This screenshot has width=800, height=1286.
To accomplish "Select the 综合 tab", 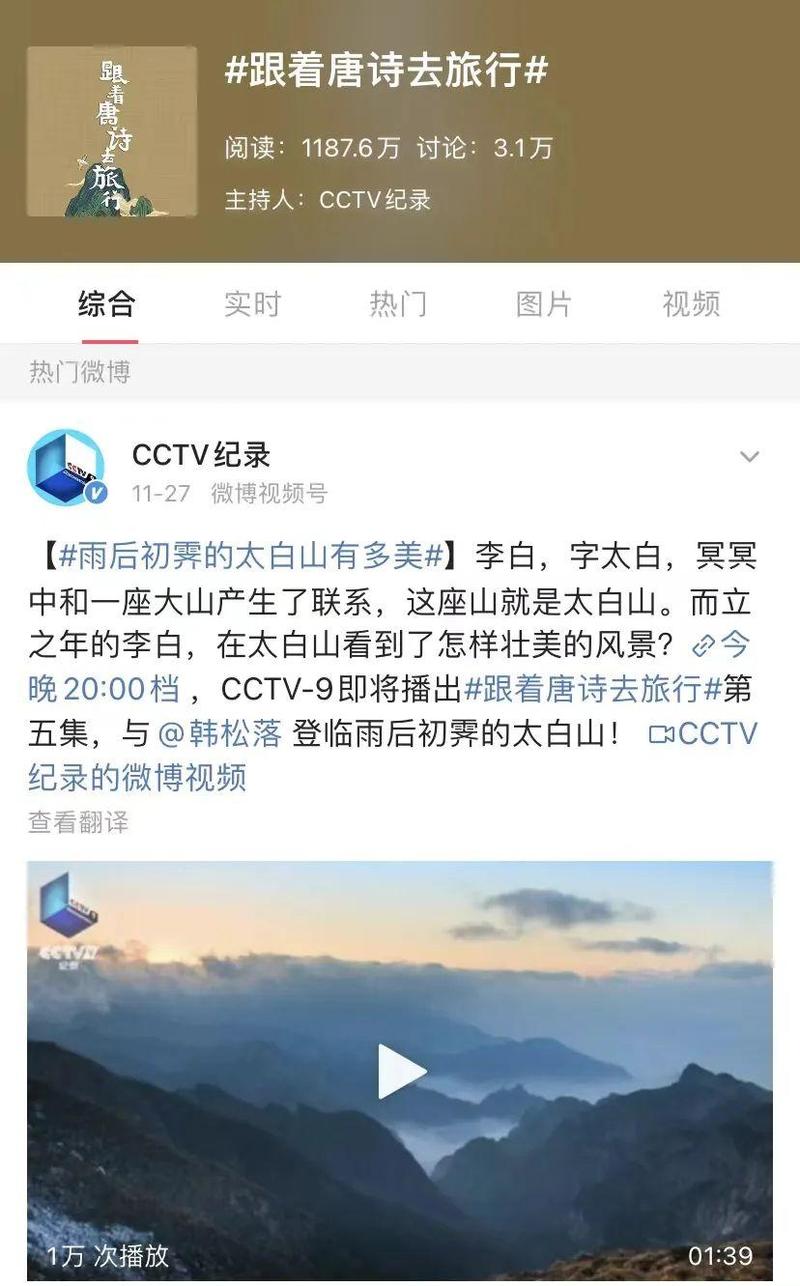I will click(x=107, y=304).
